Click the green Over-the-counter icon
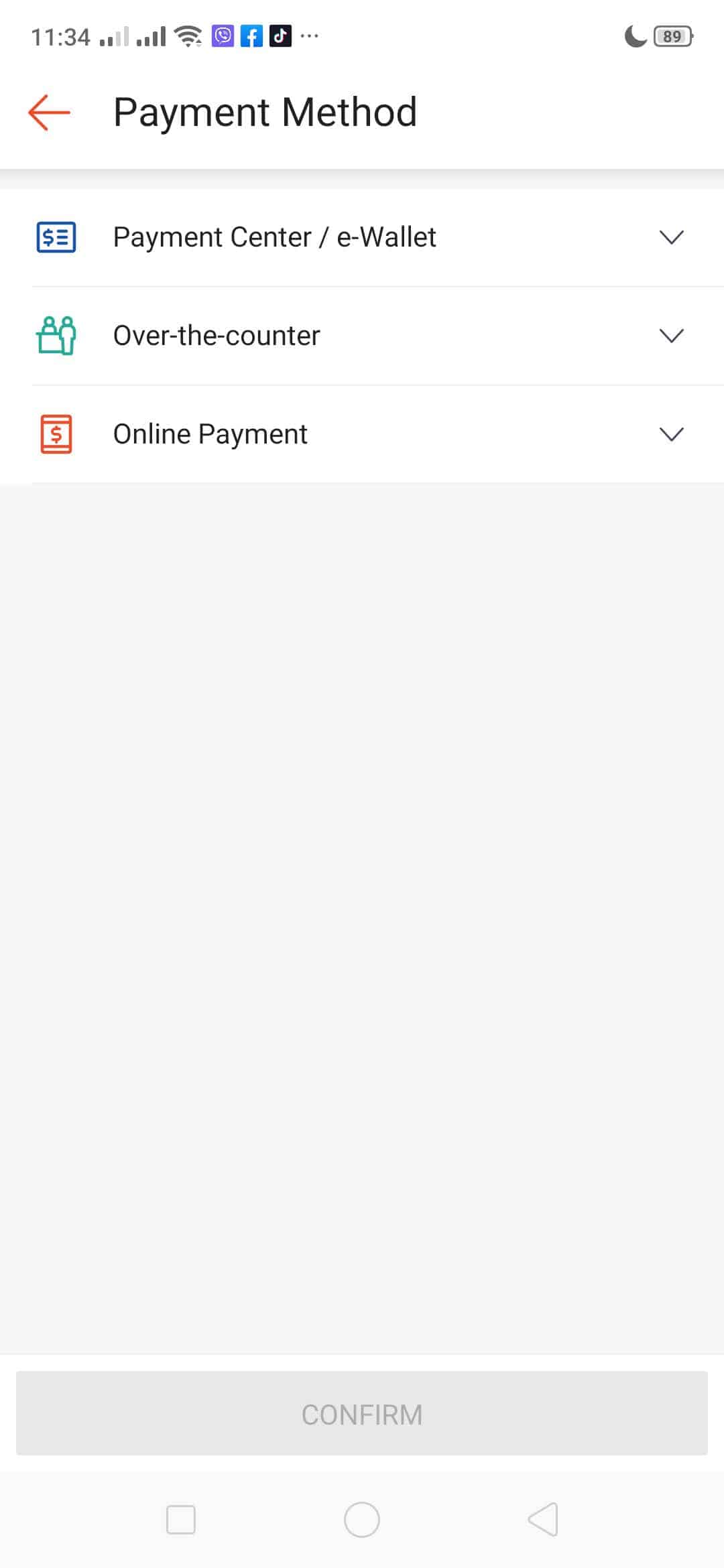 tap(57, 335)
